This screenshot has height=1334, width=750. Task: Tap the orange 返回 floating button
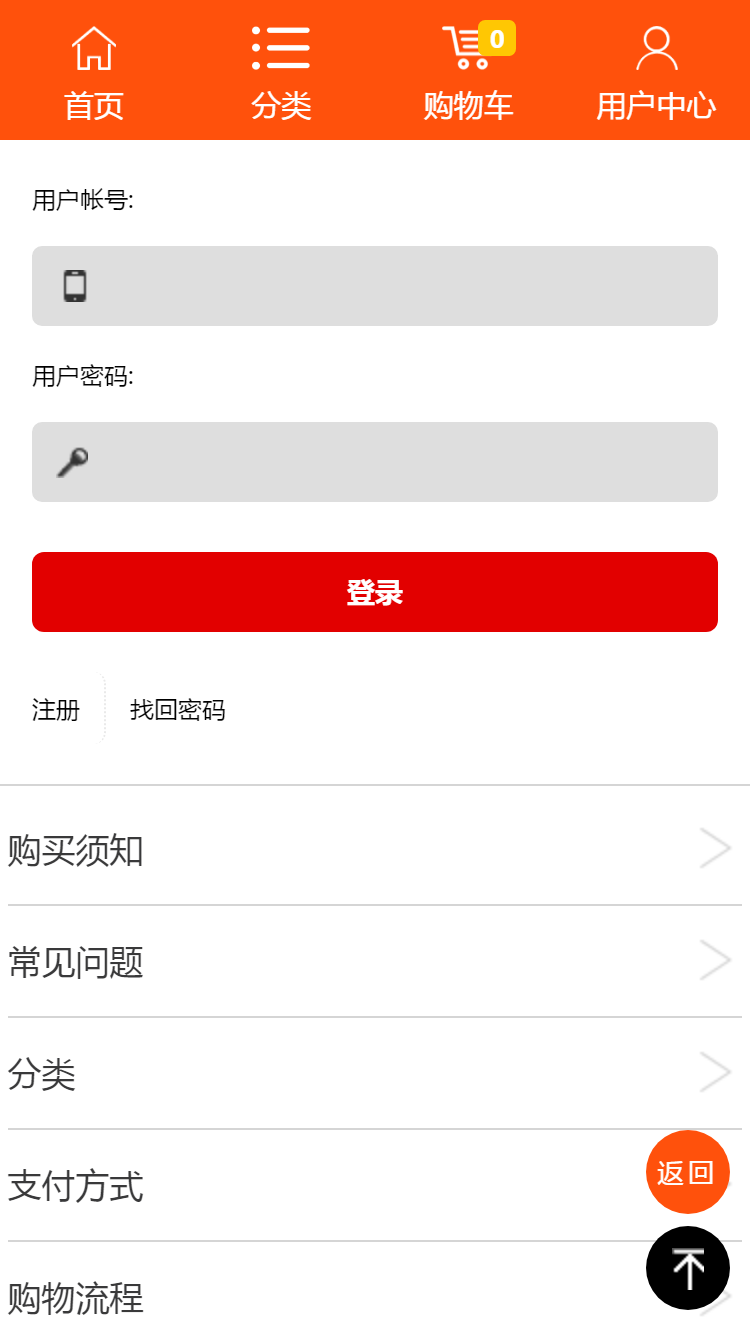click(688, 1172)
